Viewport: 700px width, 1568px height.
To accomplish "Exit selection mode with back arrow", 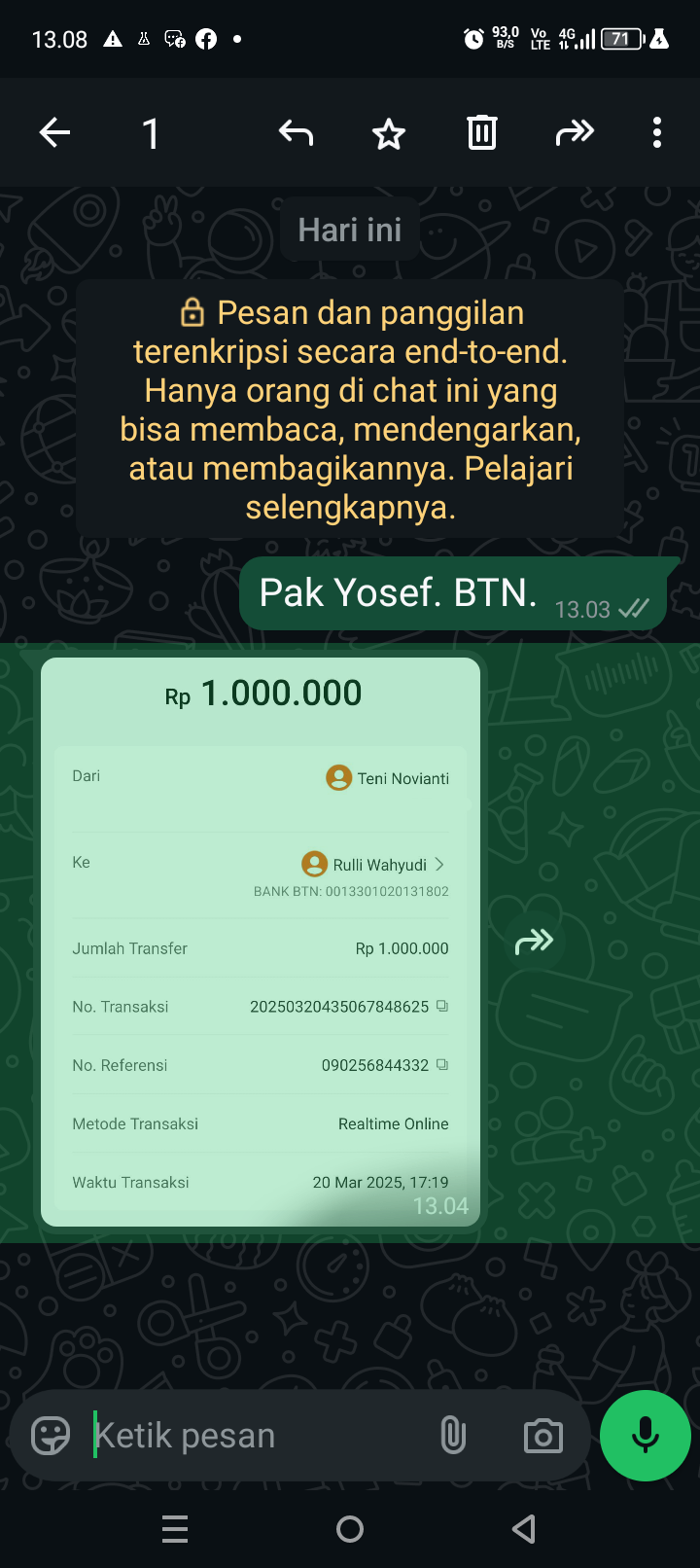I will [x=54, y=132].
